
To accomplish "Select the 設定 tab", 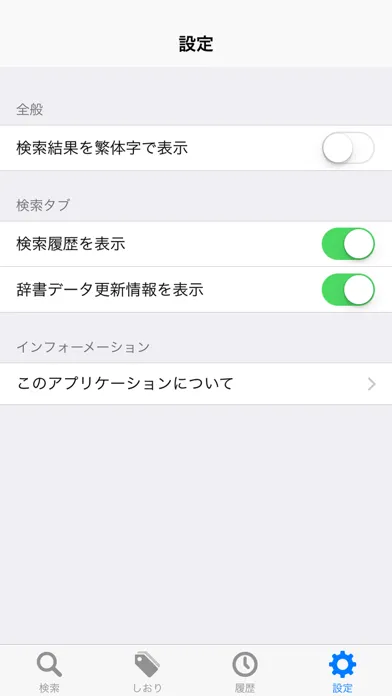I will point(343,672).
